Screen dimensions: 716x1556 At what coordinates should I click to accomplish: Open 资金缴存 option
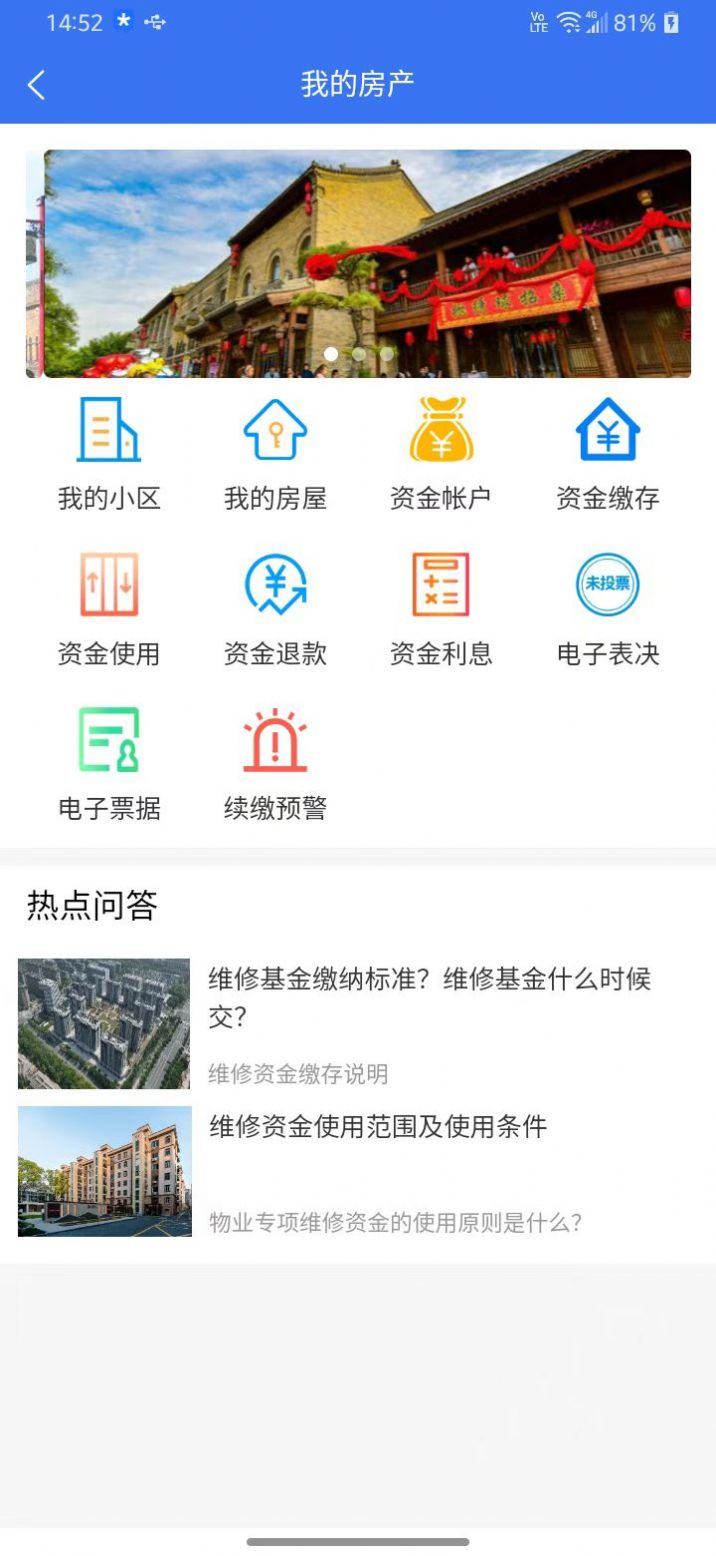coord(607,453)
